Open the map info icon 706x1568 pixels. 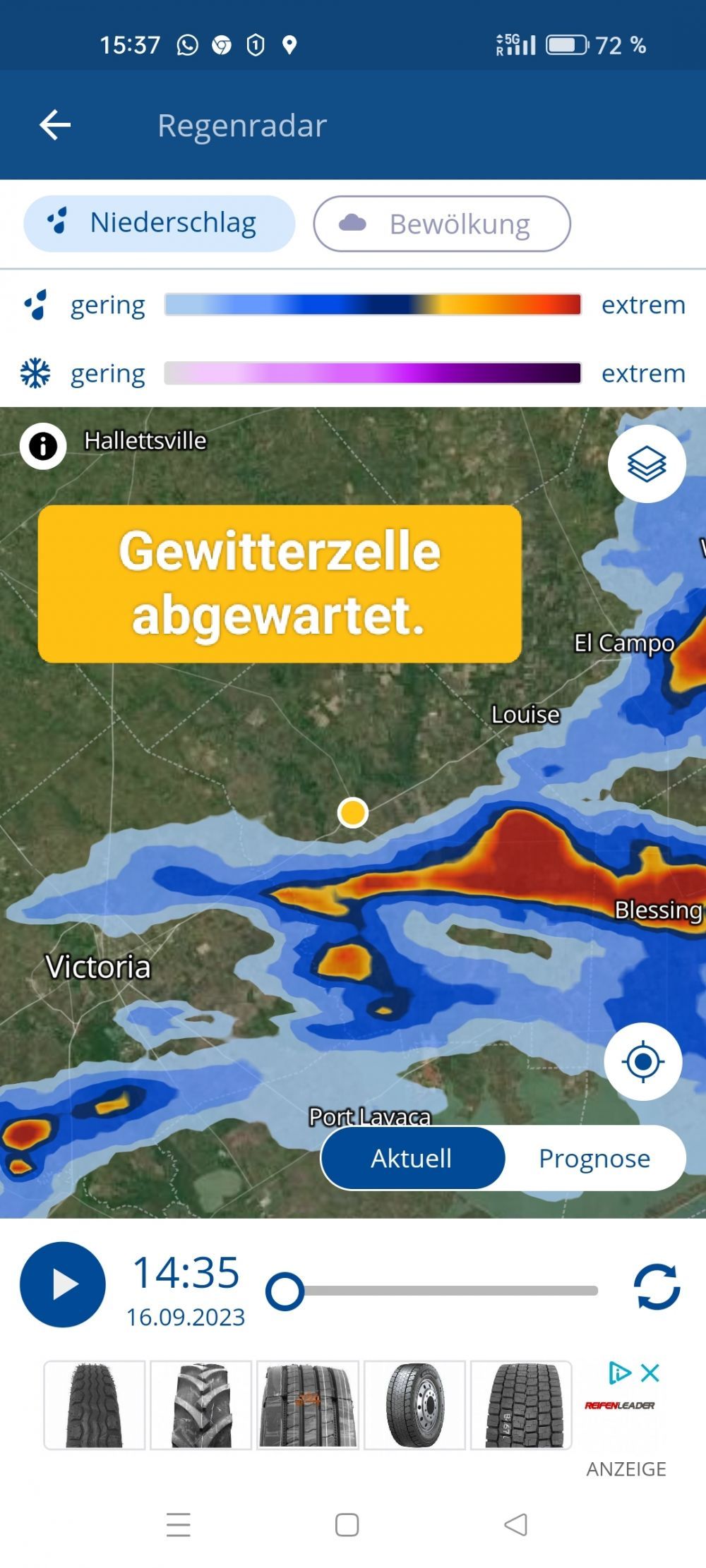pyautogui.click(x=43, y=446)
